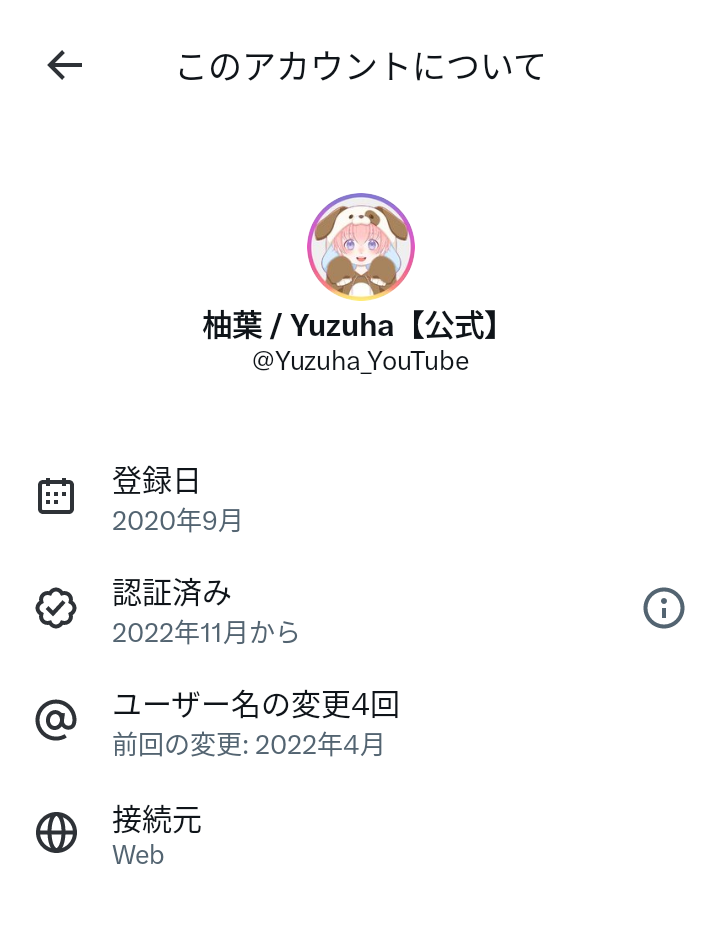Open the info icon beside 認証済み
The image size is (720, 945).
tap(663, 607)
